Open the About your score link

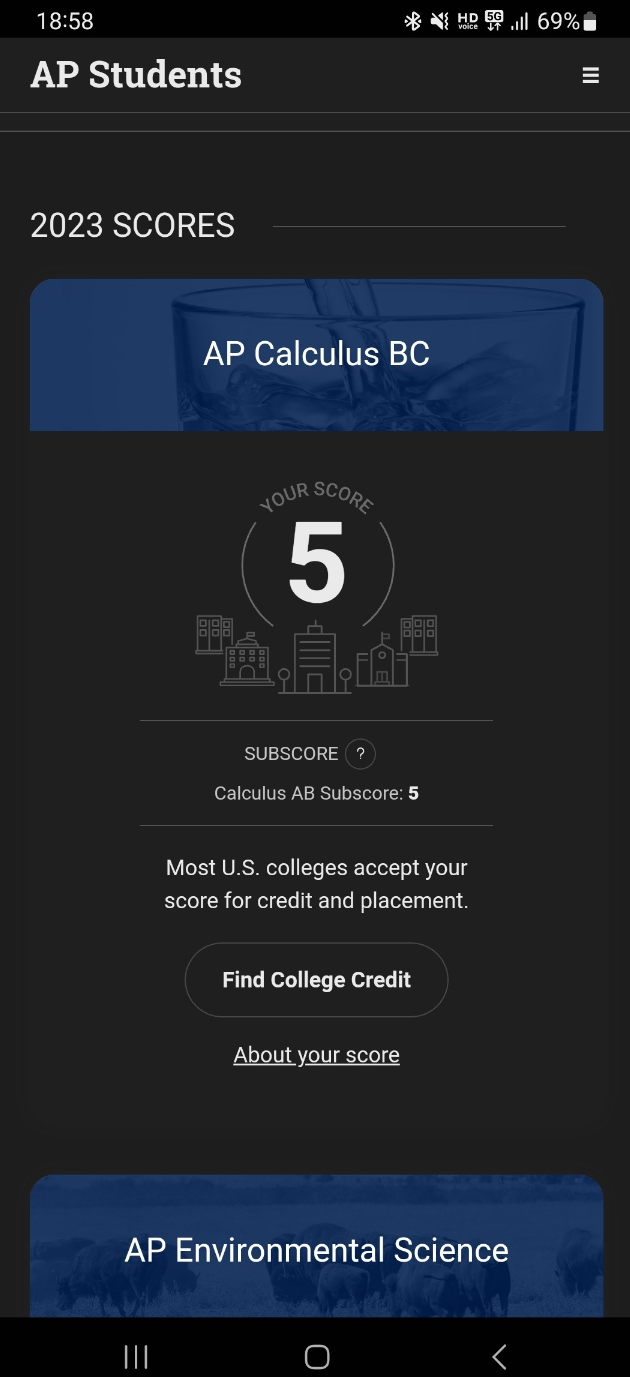[x=316, y=1055]
